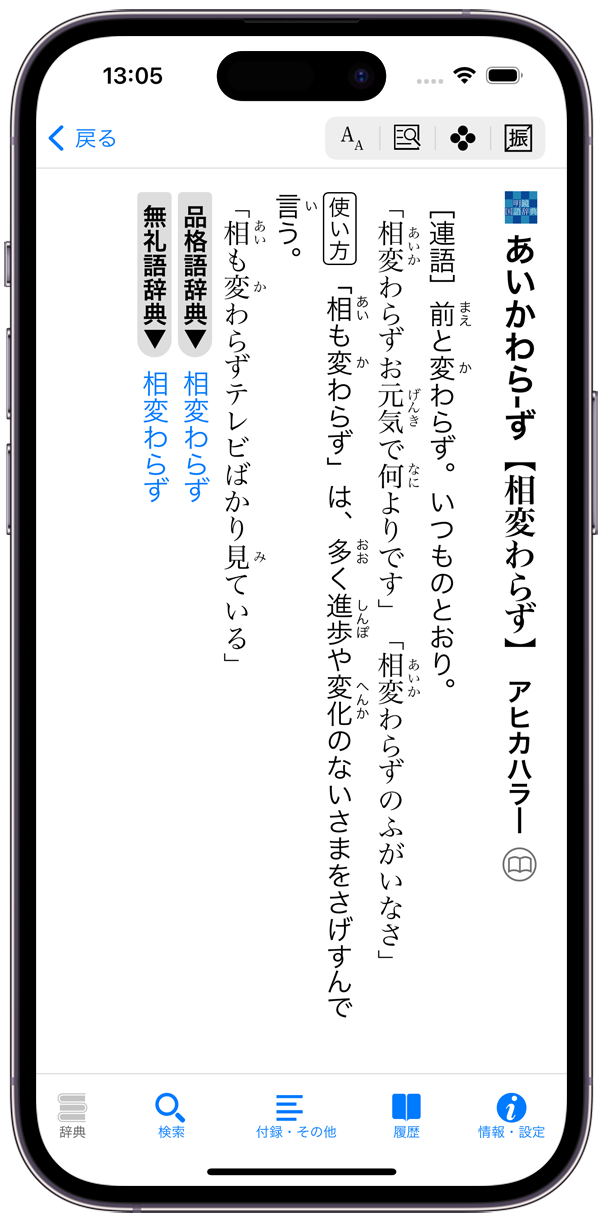Tap the four-dot clover icon

coord(463,138)
